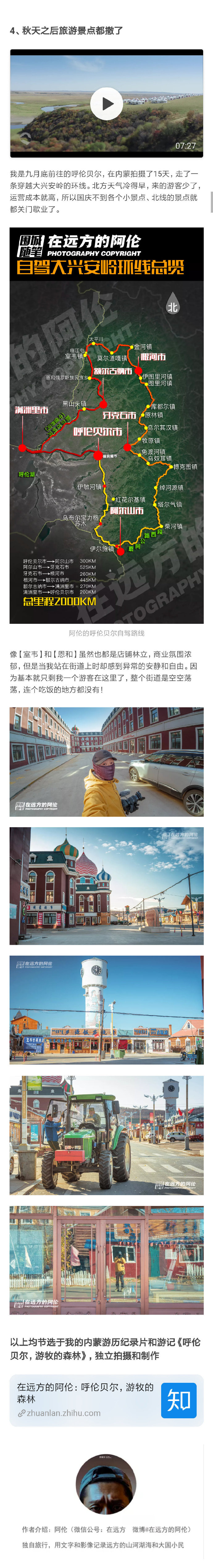Play the grassland video

(106, 103)
